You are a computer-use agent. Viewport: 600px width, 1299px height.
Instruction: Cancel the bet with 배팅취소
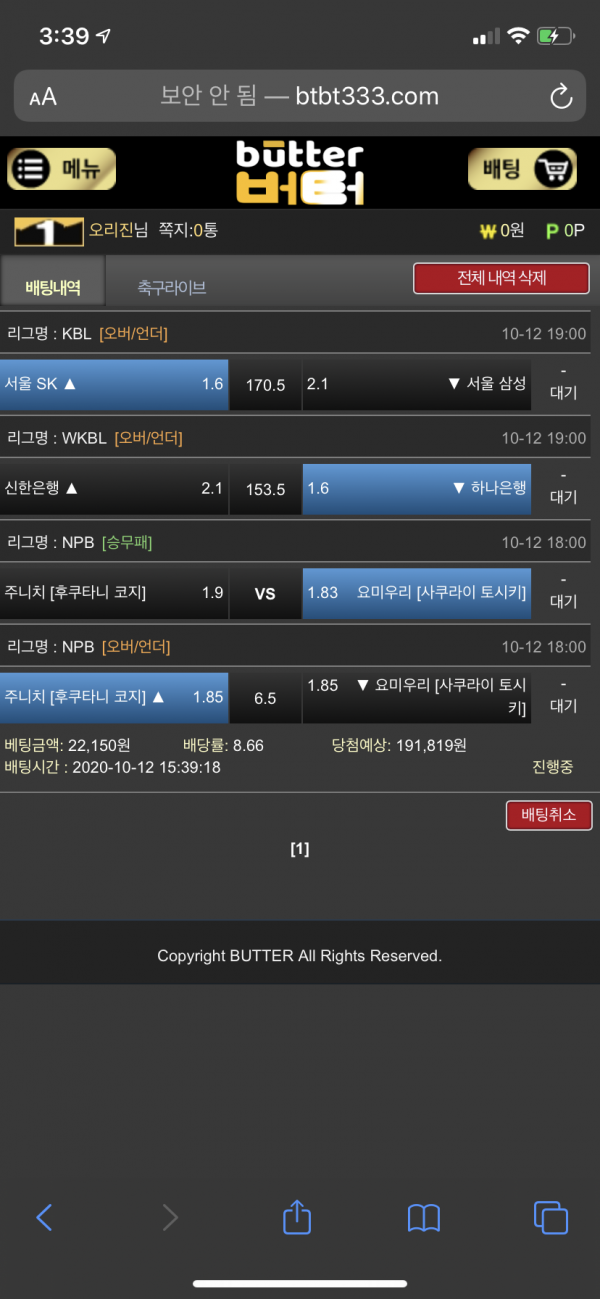point(548,815)
